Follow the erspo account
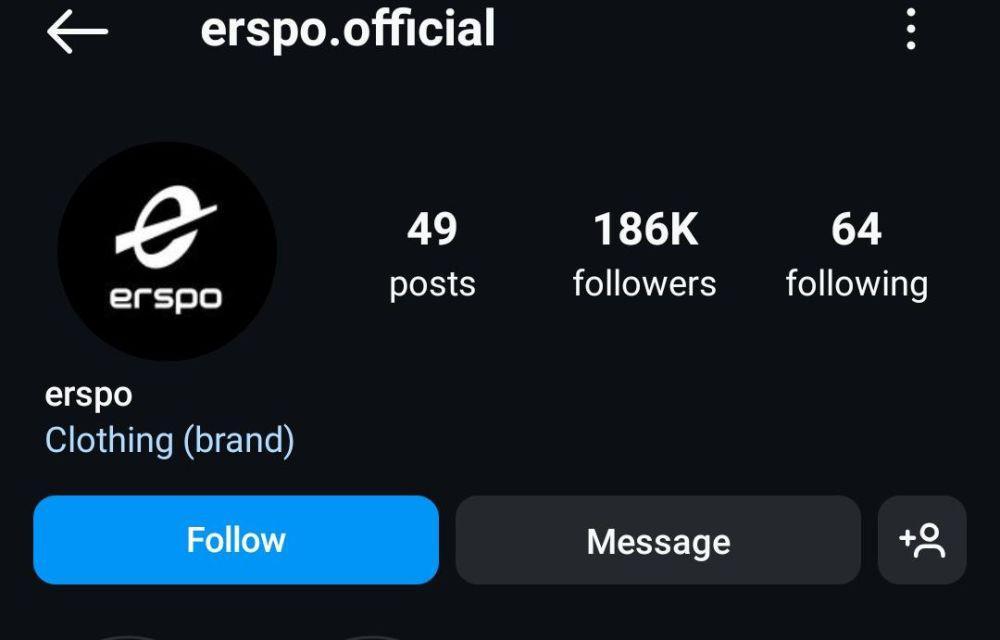1000x640 pixels. coord(236,540)
